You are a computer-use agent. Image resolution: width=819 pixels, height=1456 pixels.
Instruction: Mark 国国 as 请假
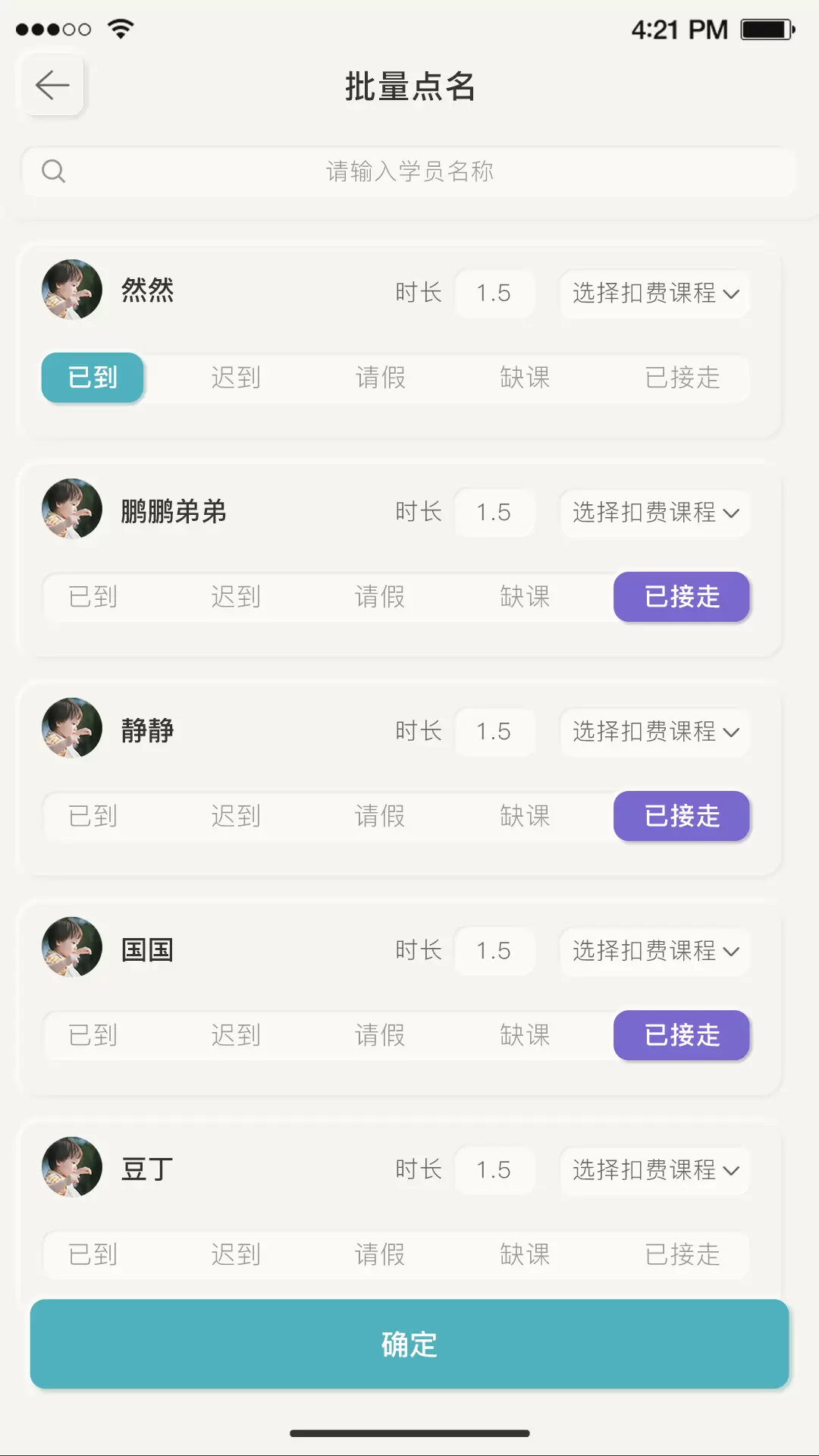tap(380, 1035)
